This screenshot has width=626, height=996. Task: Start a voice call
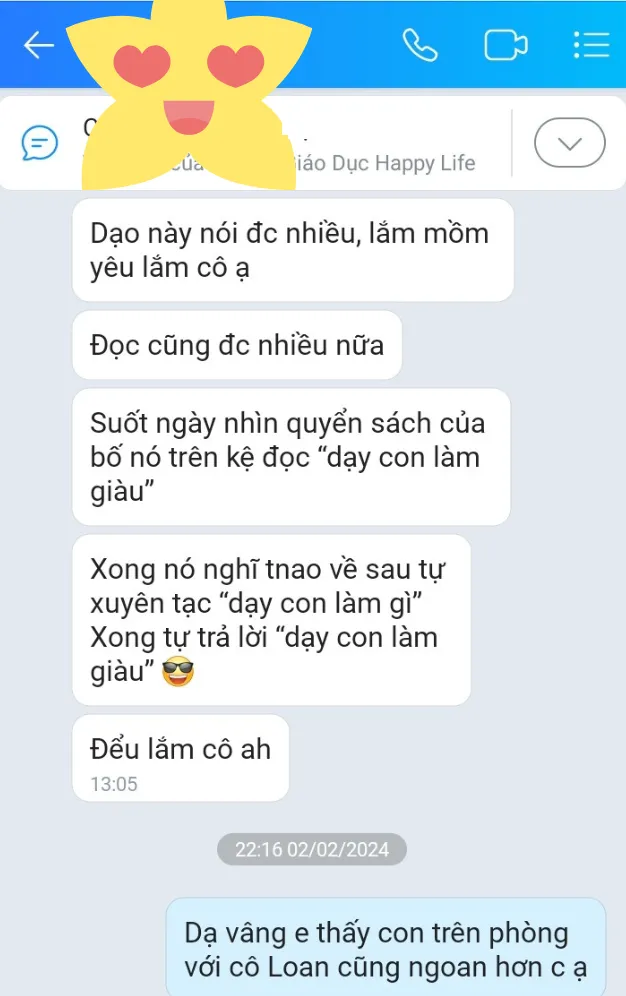(x=420, y=45)
